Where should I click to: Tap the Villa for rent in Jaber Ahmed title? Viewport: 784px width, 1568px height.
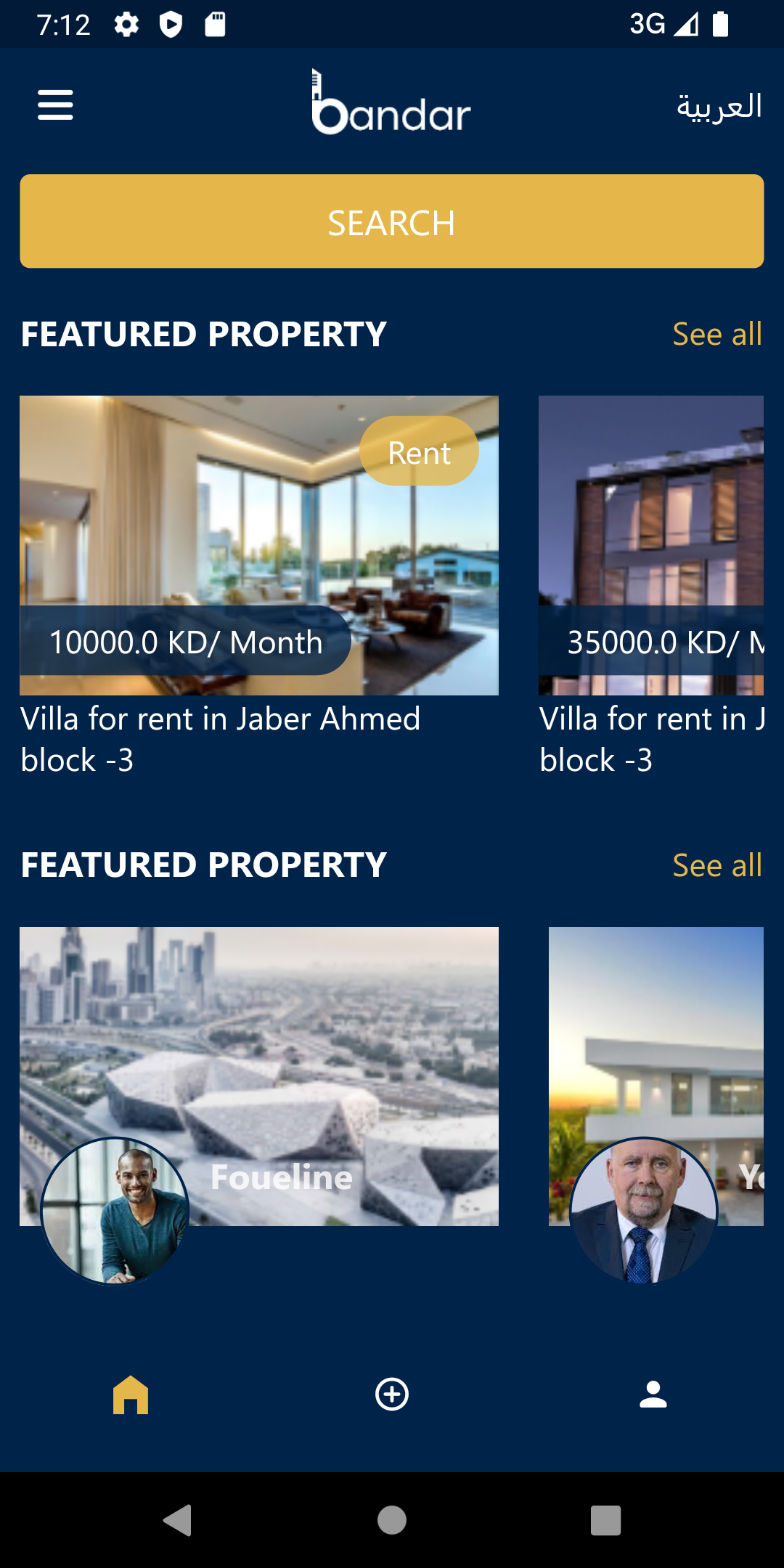coord(220,739)
